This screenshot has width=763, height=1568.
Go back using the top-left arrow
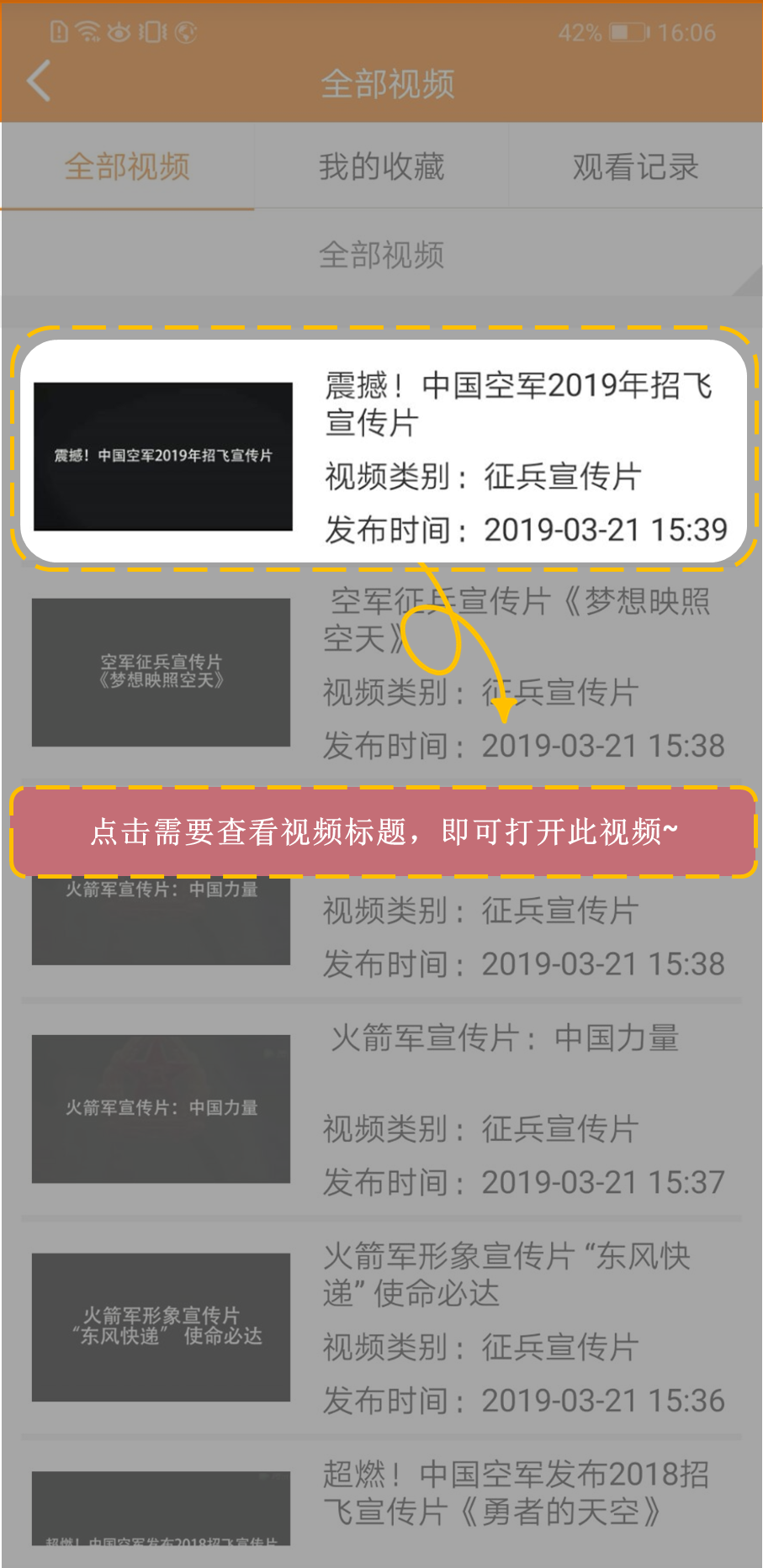point(39,82)
